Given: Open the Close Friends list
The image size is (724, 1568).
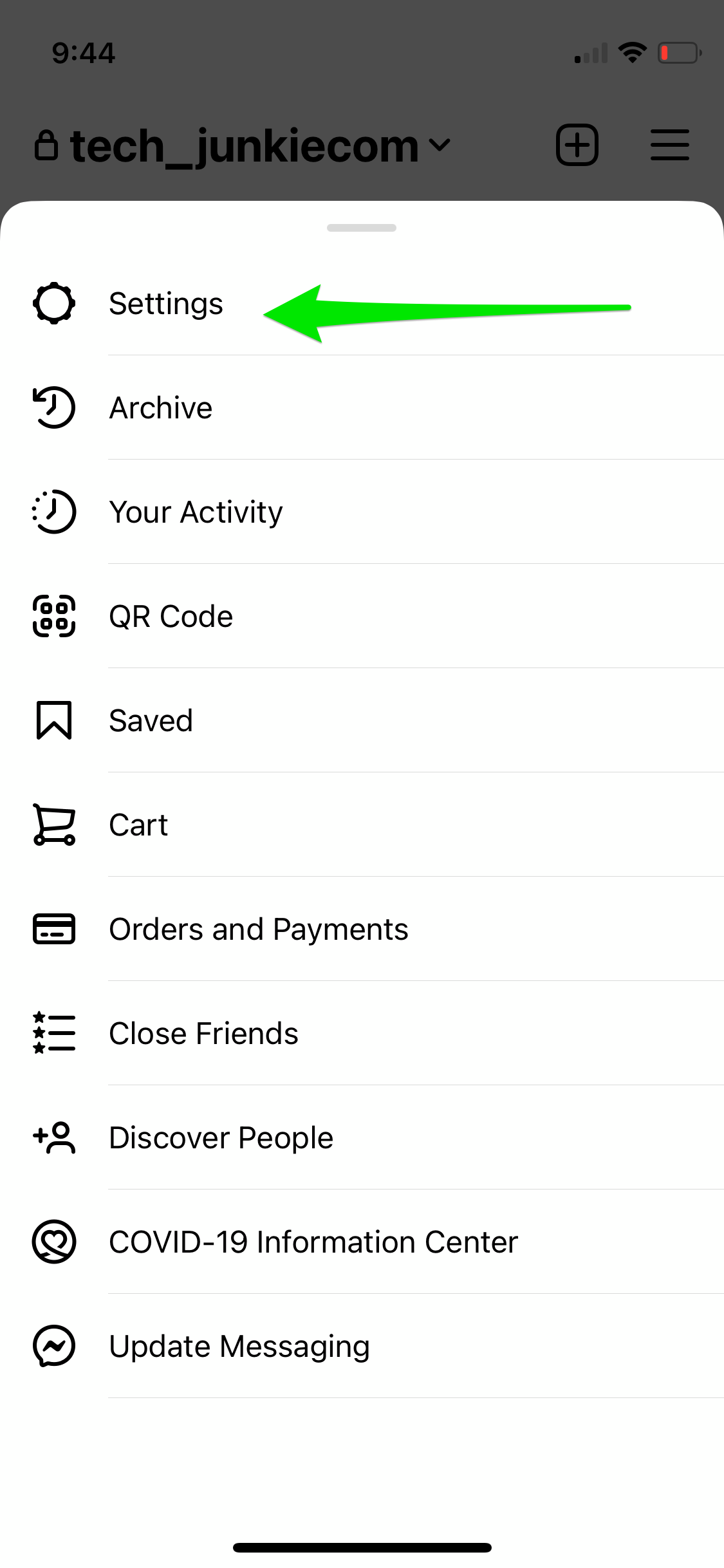Looking at the screenshot, I should pyautogui.click(x=203, y=1034).
